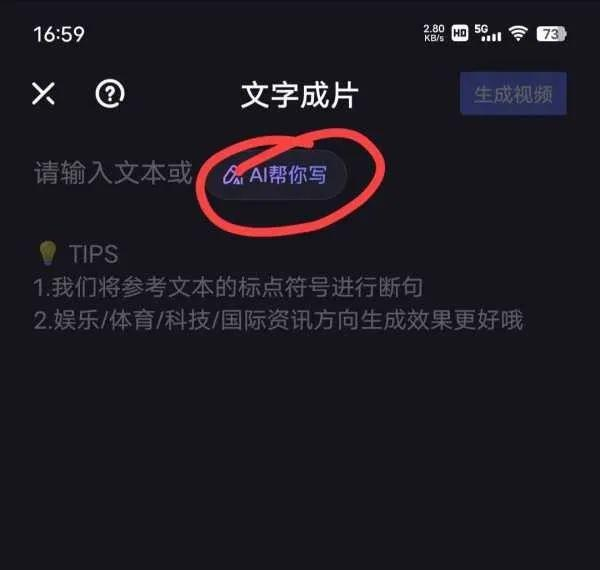
Task: Tap AI帮你写 to generate text
Action: point(283,176)
